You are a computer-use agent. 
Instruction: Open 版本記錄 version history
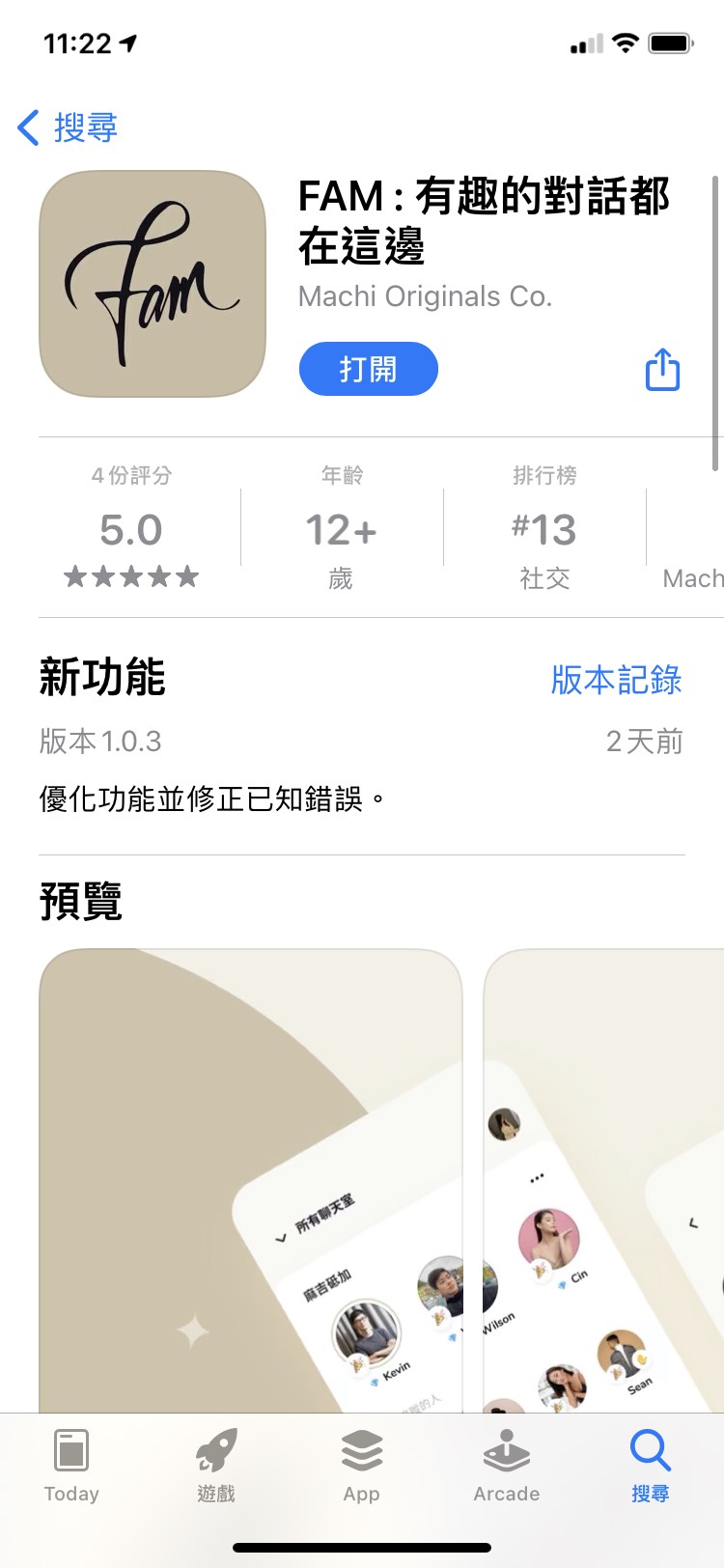pos(616,680)
